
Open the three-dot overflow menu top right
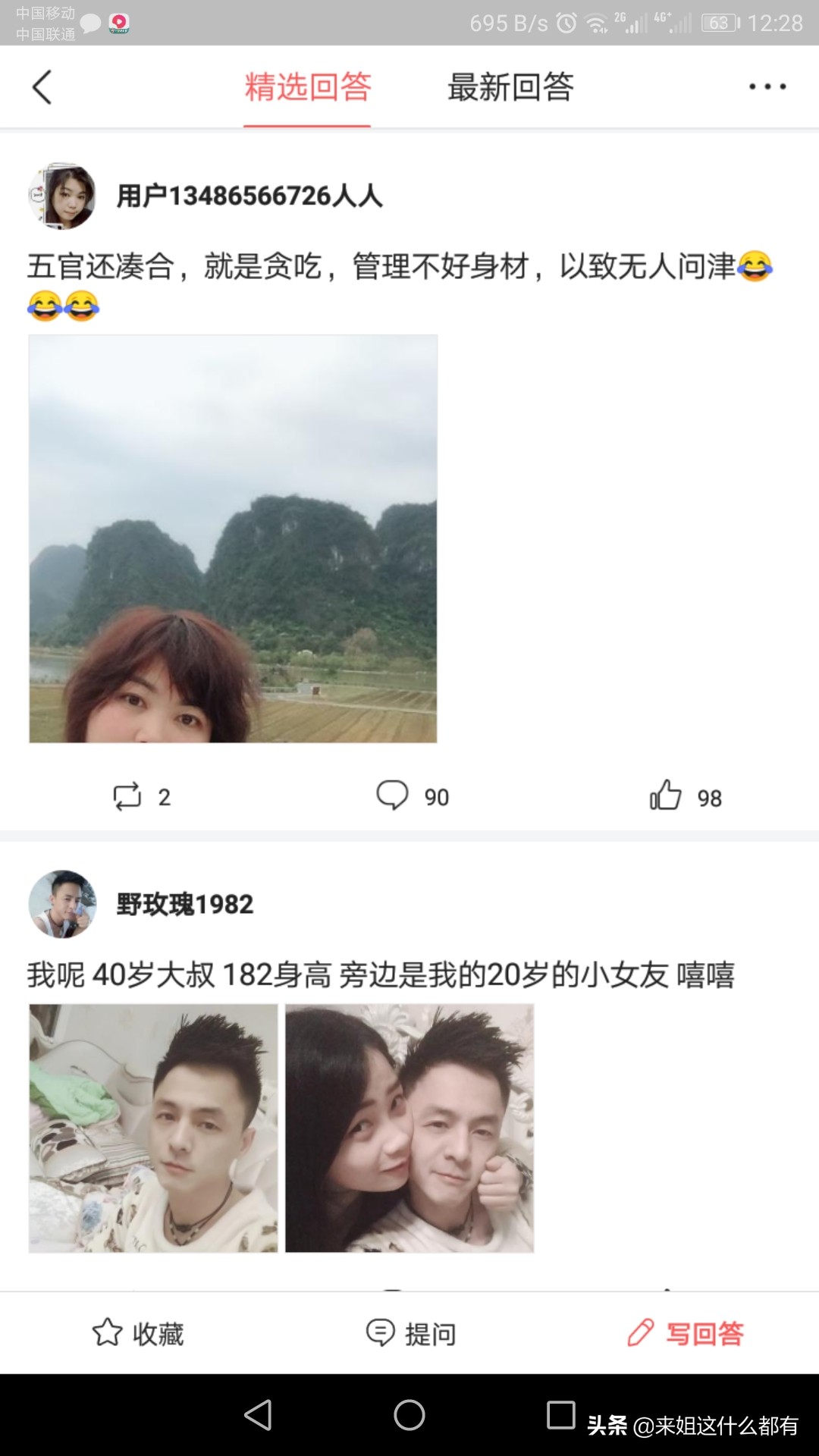click(x=766, y=86)
